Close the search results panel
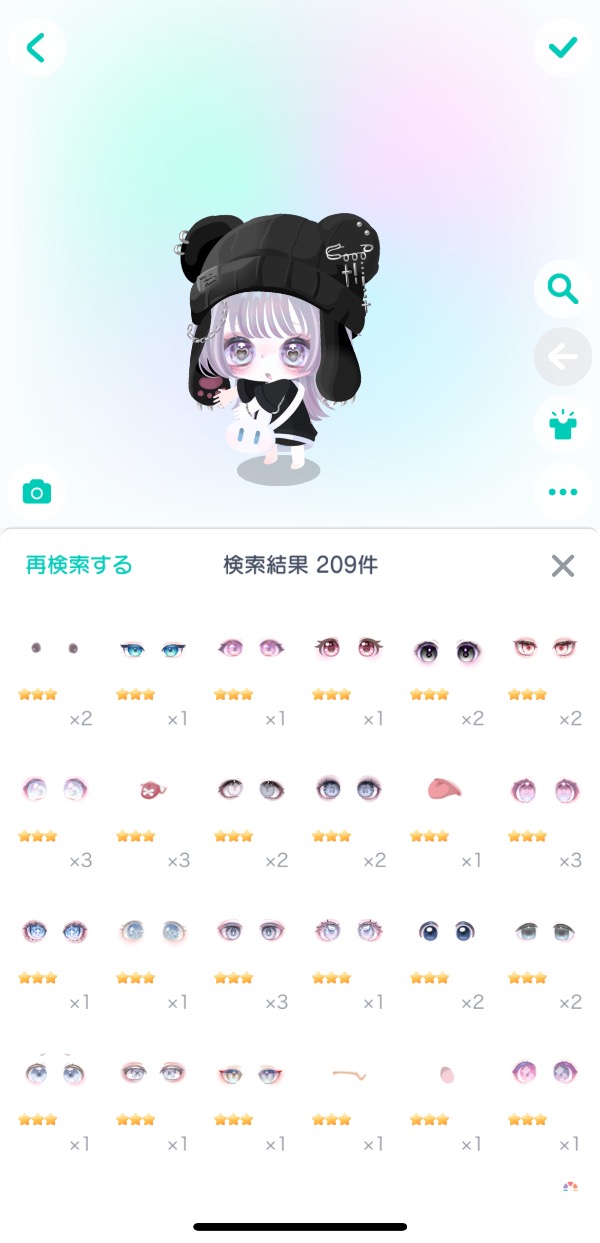 [563, 566]
